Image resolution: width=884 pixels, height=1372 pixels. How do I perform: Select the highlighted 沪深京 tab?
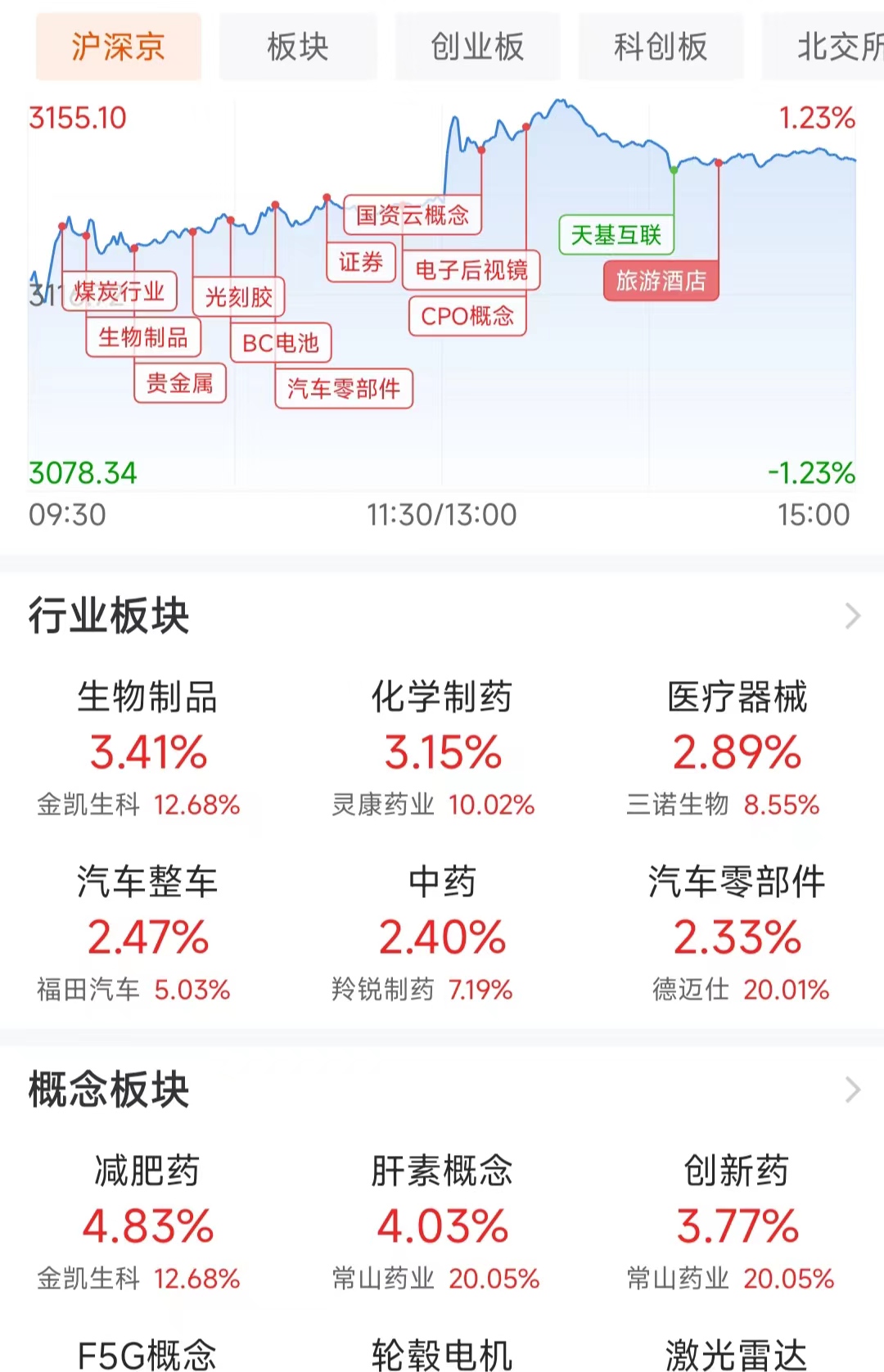(118, 47)
